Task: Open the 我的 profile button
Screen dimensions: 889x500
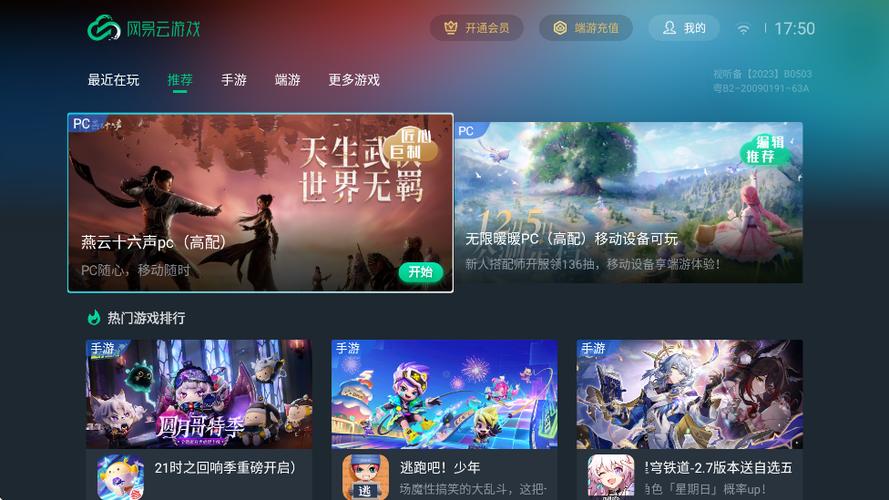Action: click(x=684, y=28)
